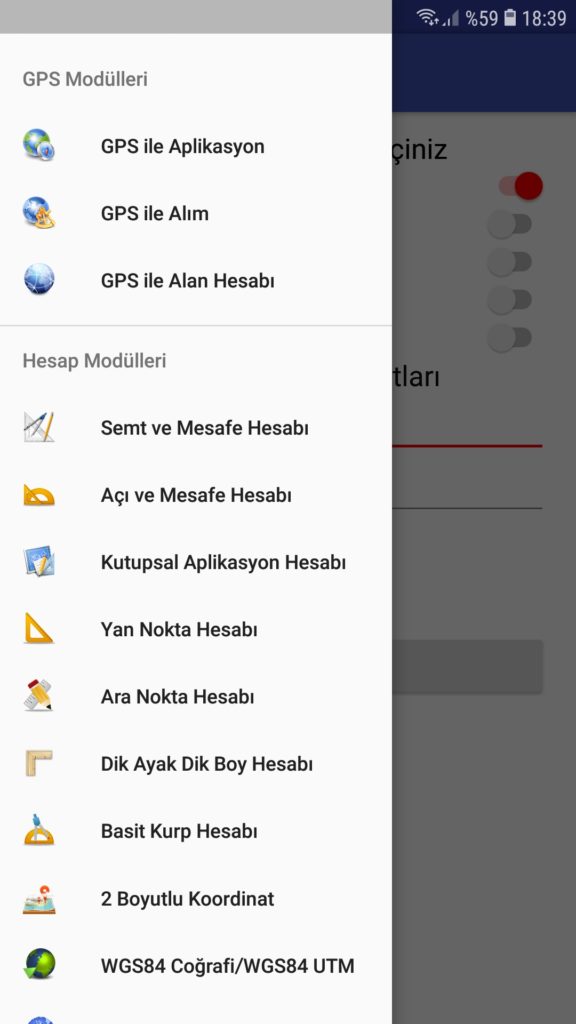Open Semt ve Mesafe Hesabı
This screenshot has height=1024, width=576.
pos(196,428)
